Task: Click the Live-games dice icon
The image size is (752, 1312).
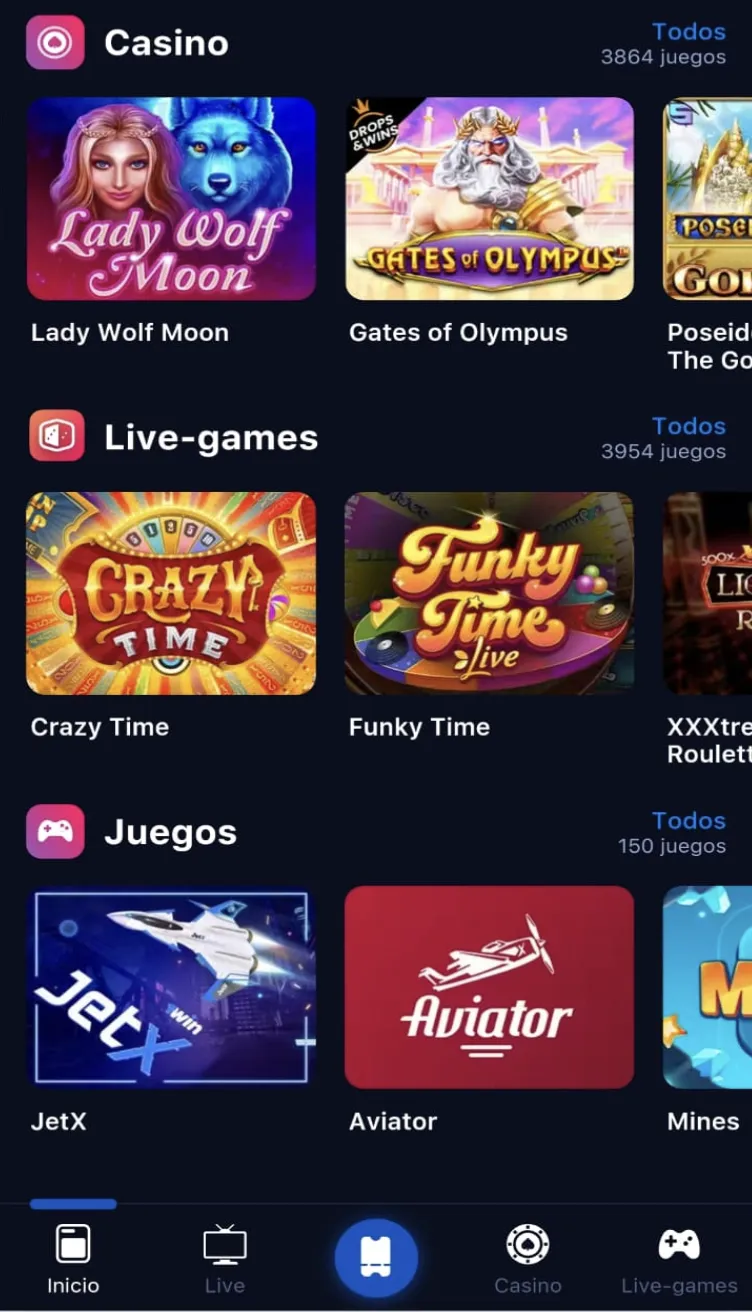Action: click(55, 437)
